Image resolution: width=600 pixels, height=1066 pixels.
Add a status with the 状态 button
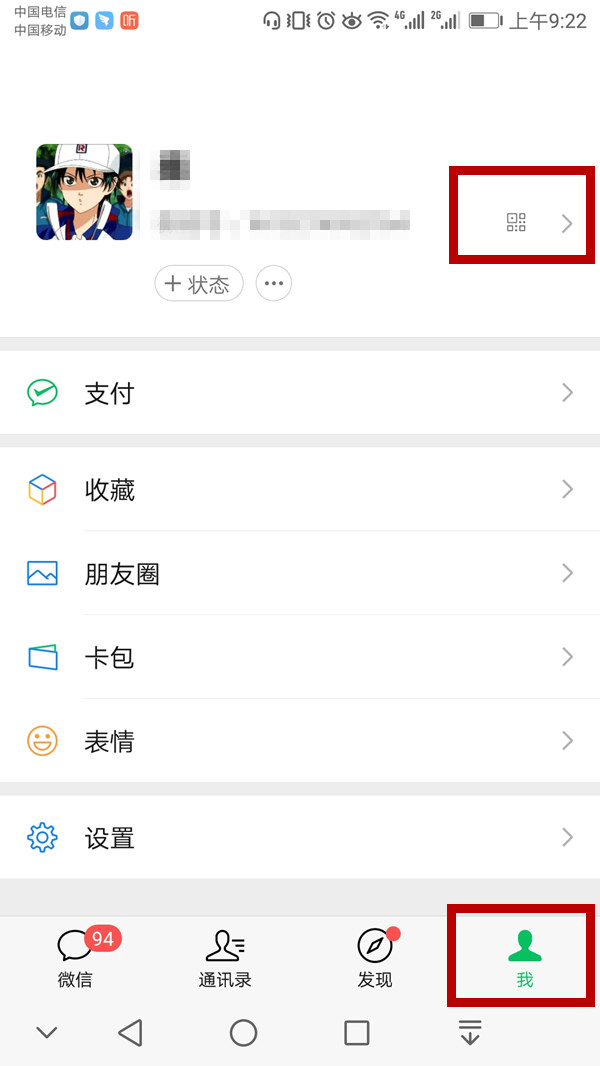tap(198, 284)
